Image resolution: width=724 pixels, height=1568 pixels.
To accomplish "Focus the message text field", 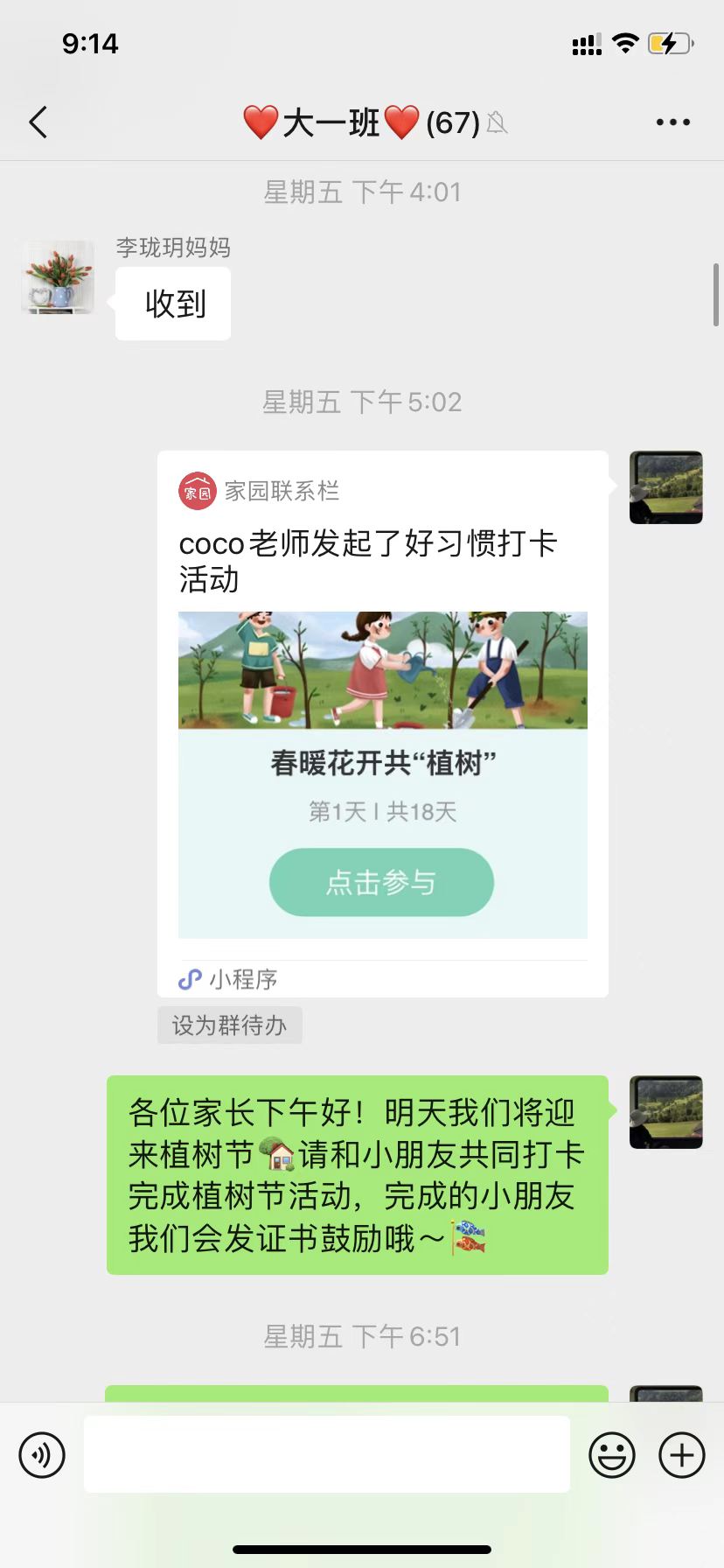I will point(327,1455).
